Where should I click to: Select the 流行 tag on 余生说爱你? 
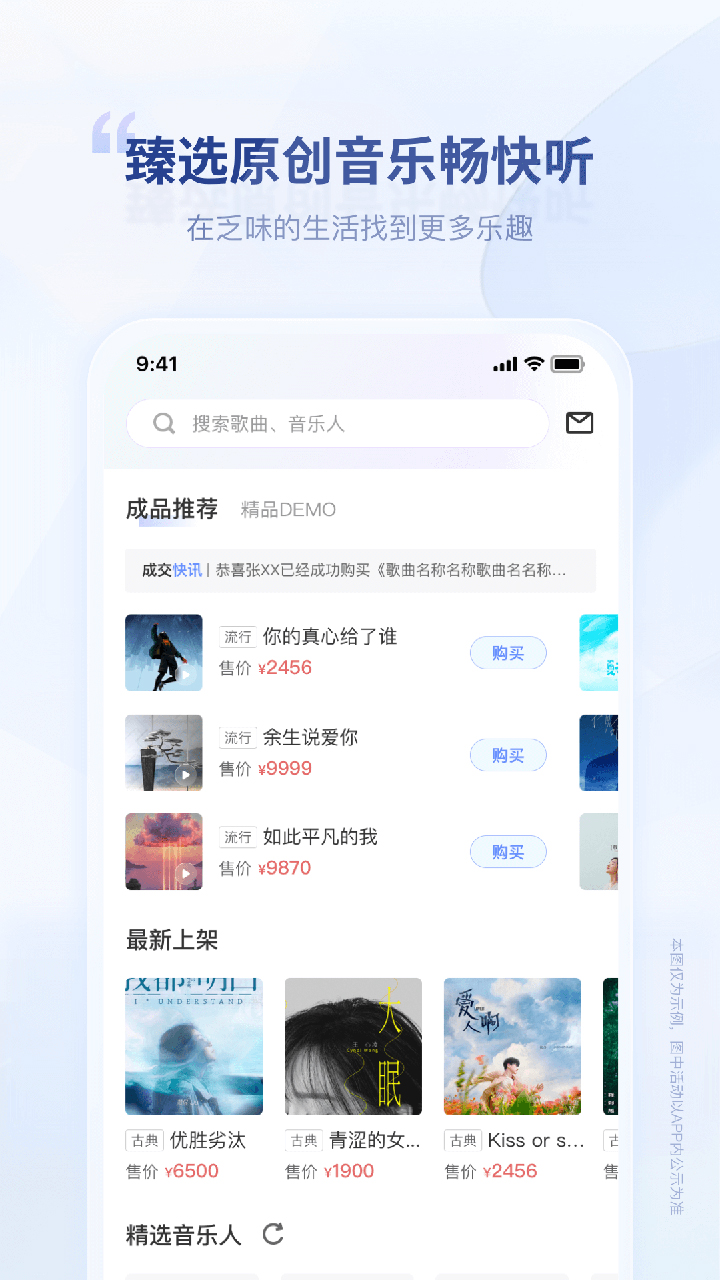[238, 737]
